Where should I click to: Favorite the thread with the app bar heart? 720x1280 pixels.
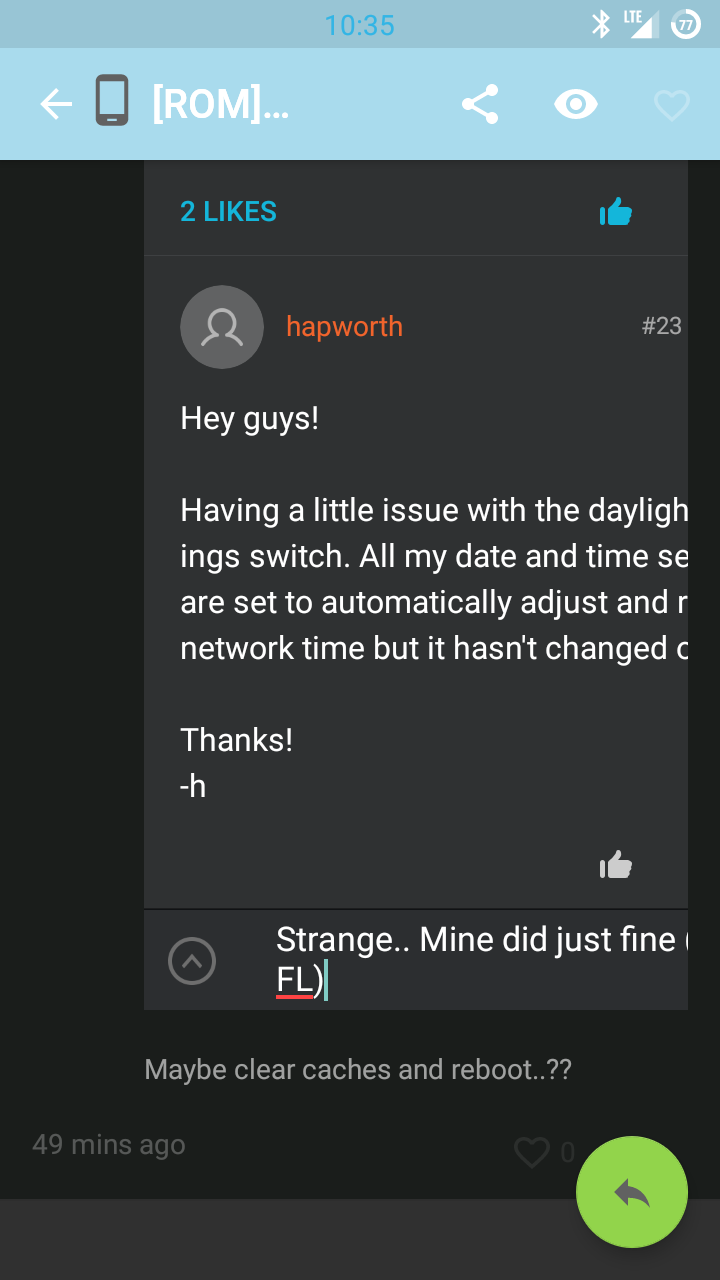pos(672,105)
